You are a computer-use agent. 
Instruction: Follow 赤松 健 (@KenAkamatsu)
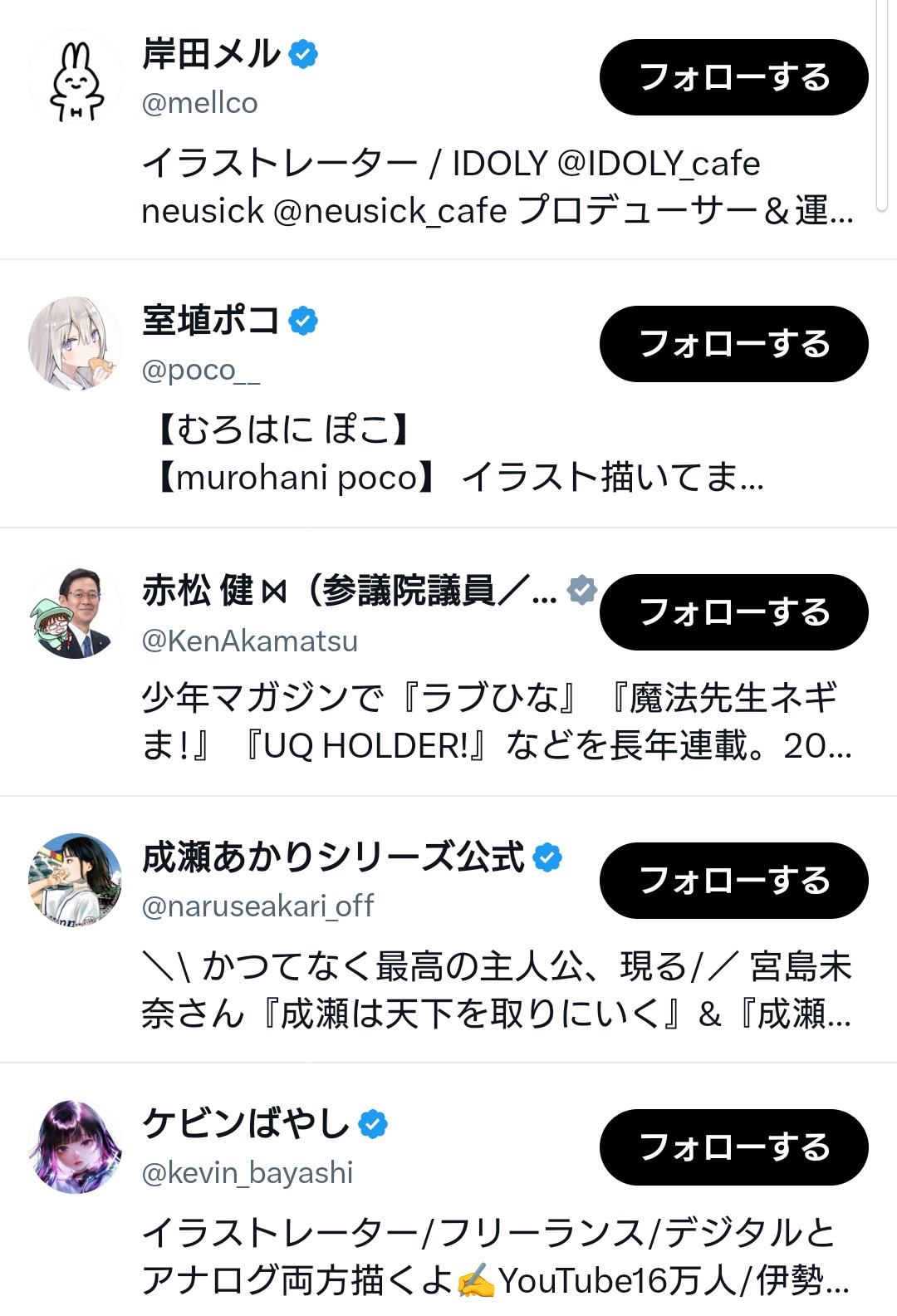click(x=733, y=612)
